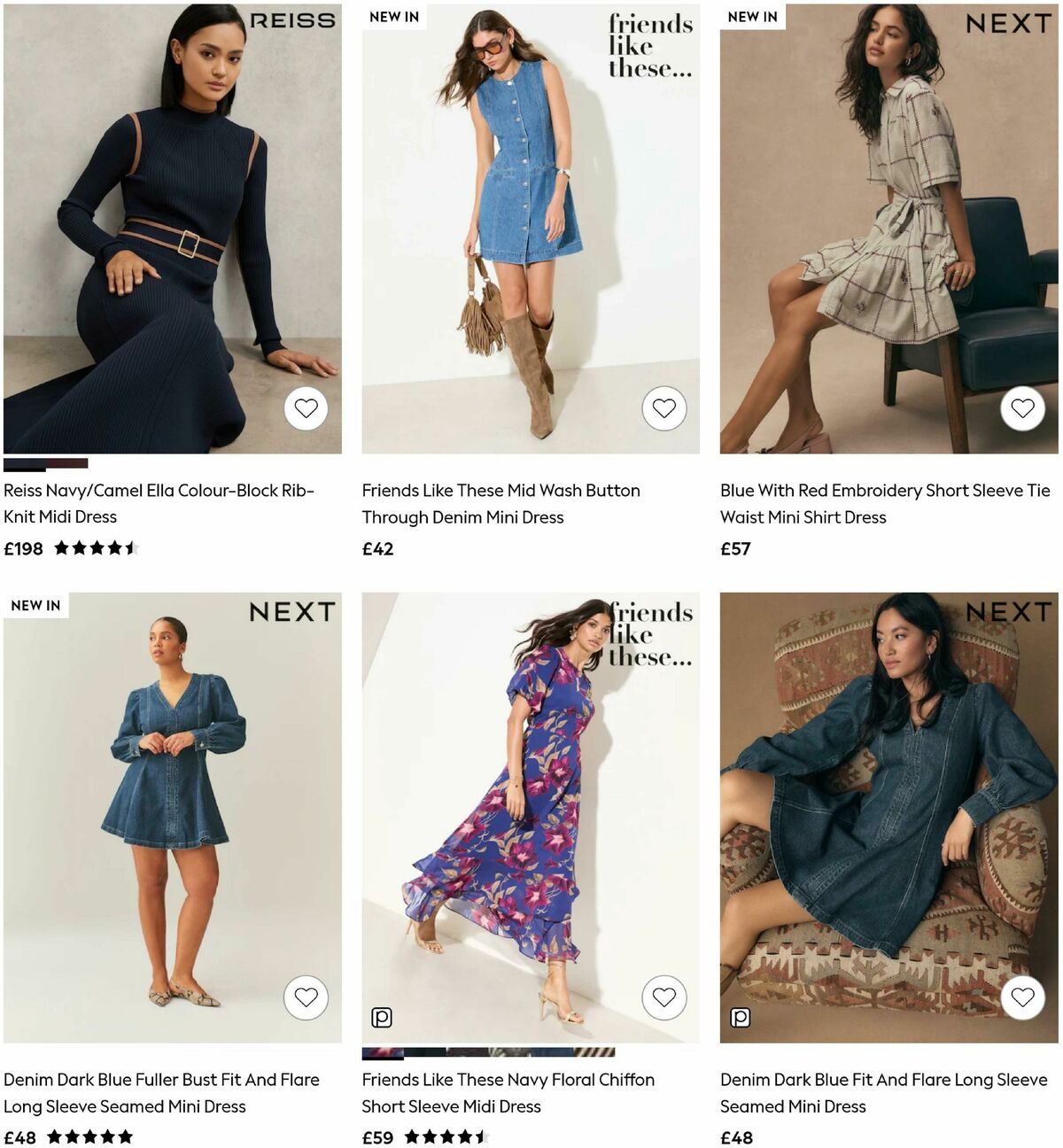Click the friends like these logo
The width and height of the screenshot is (1063, 1148).
649,43
